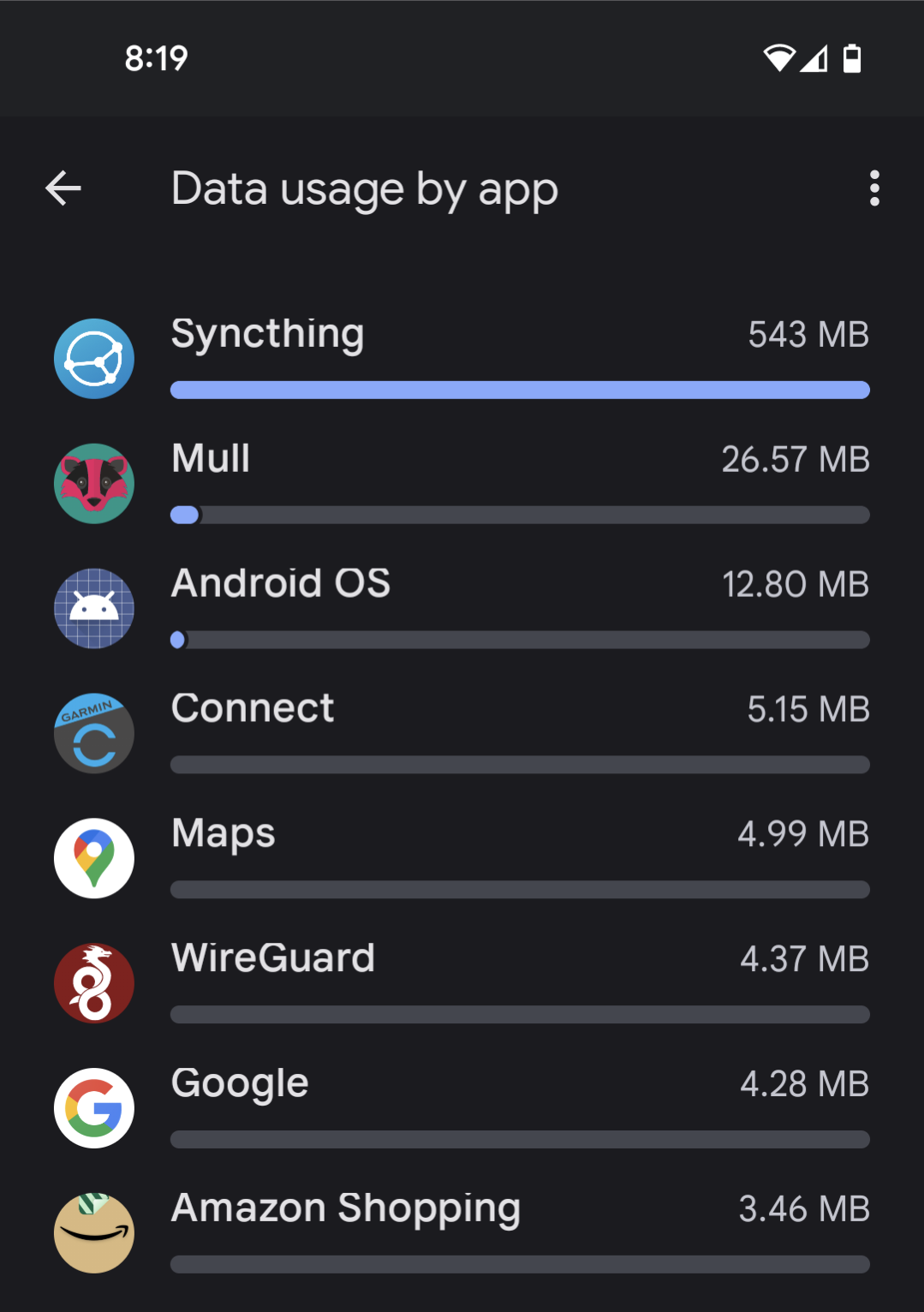
Task: Tap the Amazon Shopping app icon
Action: (x=94, y=1232)
